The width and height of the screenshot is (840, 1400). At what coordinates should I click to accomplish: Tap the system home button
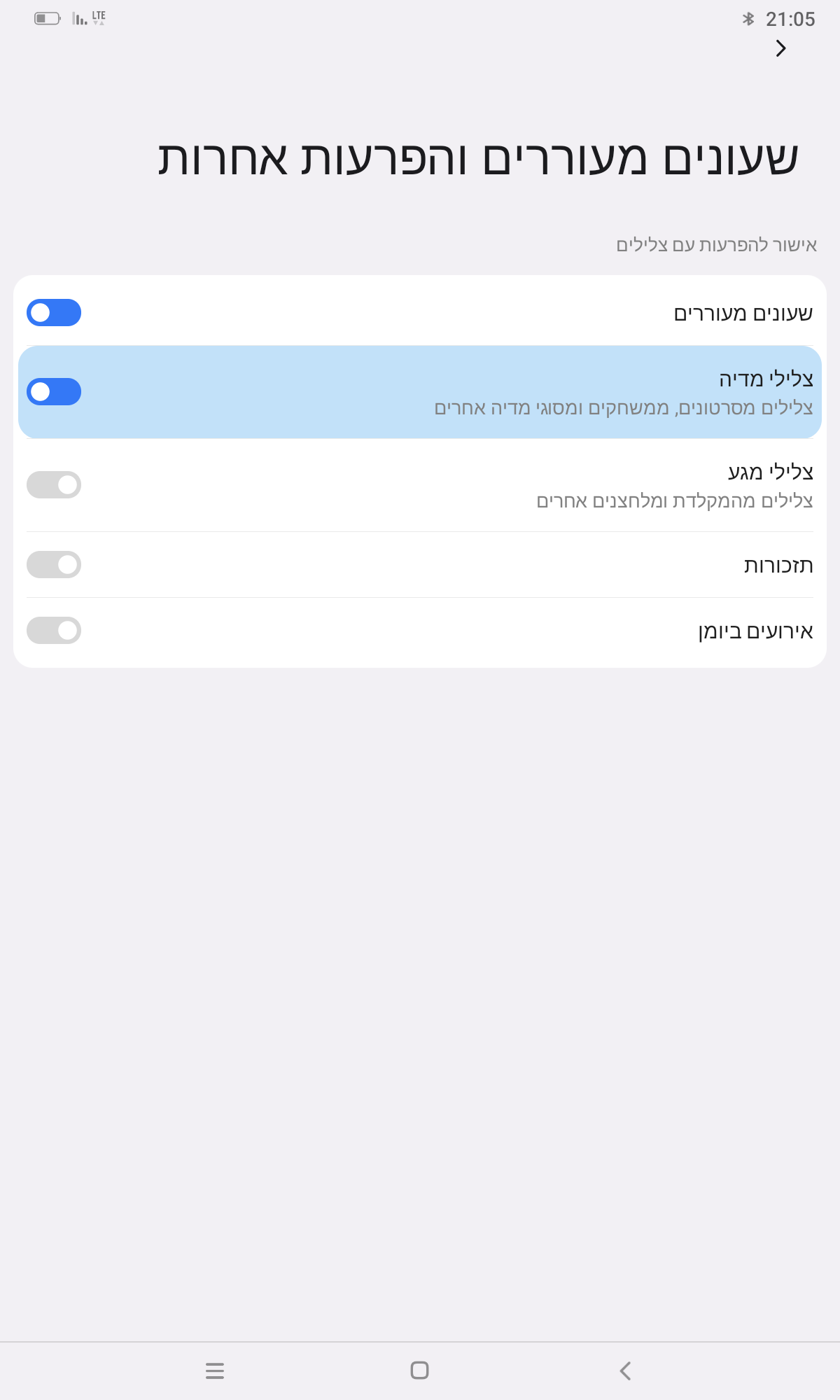(419, 1371)
